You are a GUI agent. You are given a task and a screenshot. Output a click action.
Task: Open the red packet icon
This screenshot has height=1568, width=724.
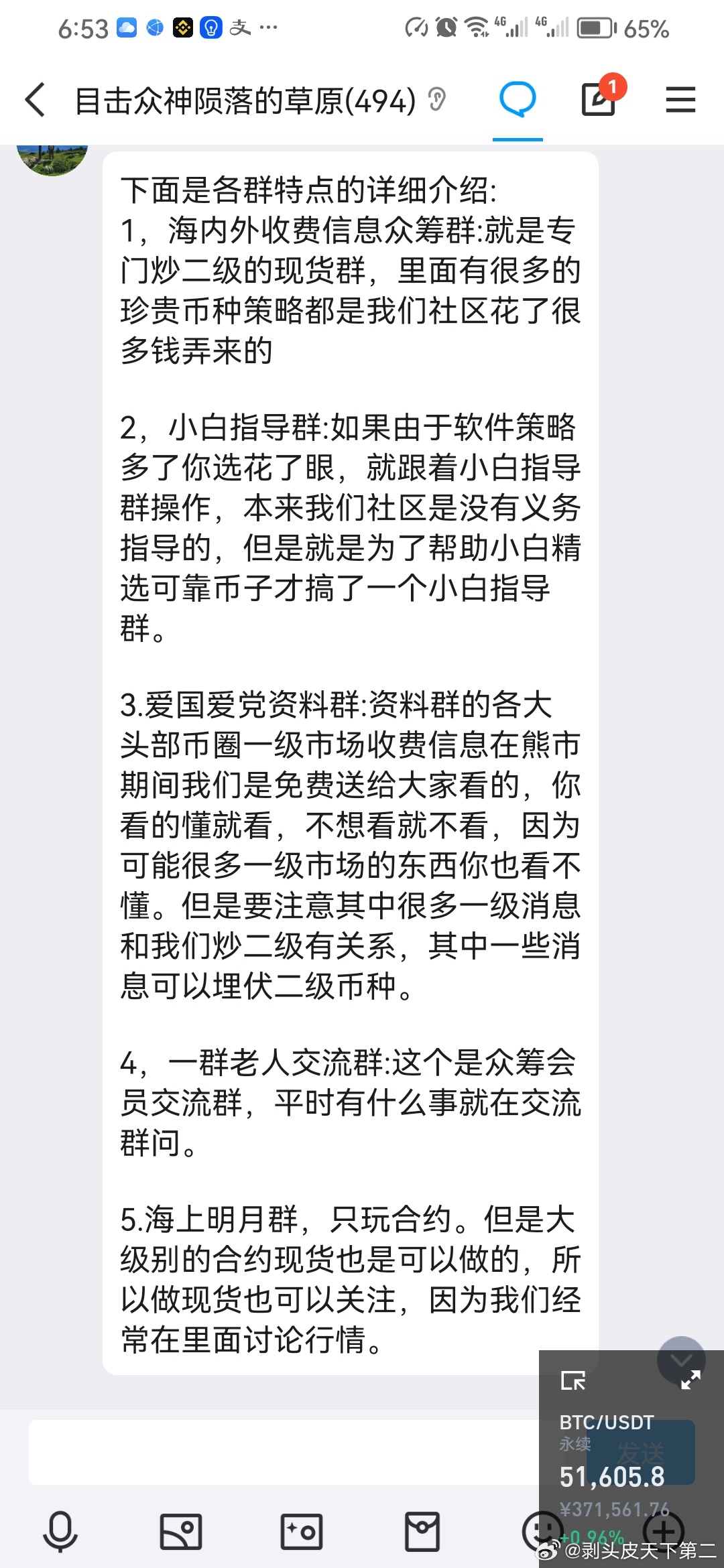(x=422, y=1532)
